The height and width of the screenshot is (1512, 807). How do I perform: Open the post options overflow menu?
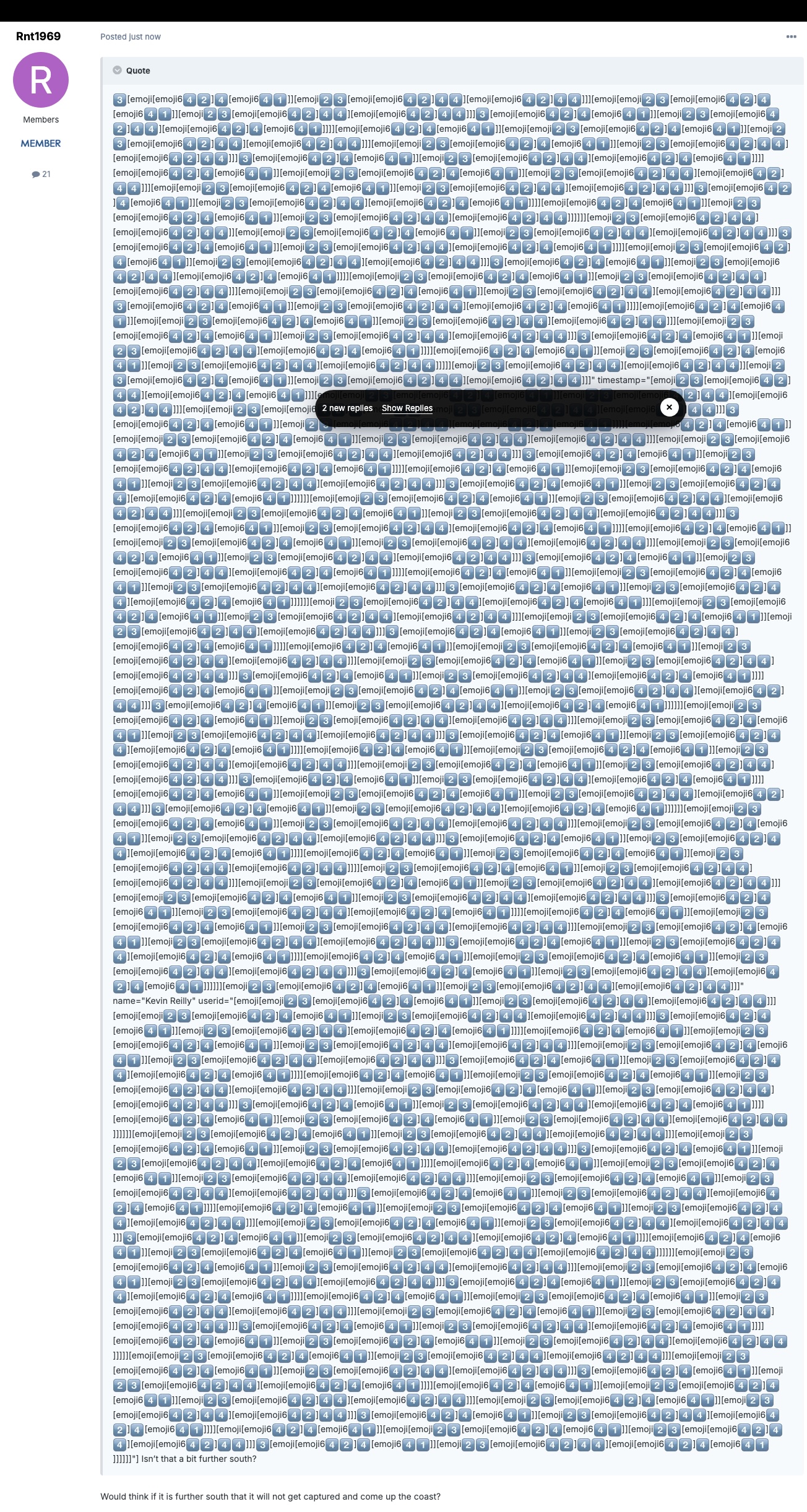[x=791, y=37]
